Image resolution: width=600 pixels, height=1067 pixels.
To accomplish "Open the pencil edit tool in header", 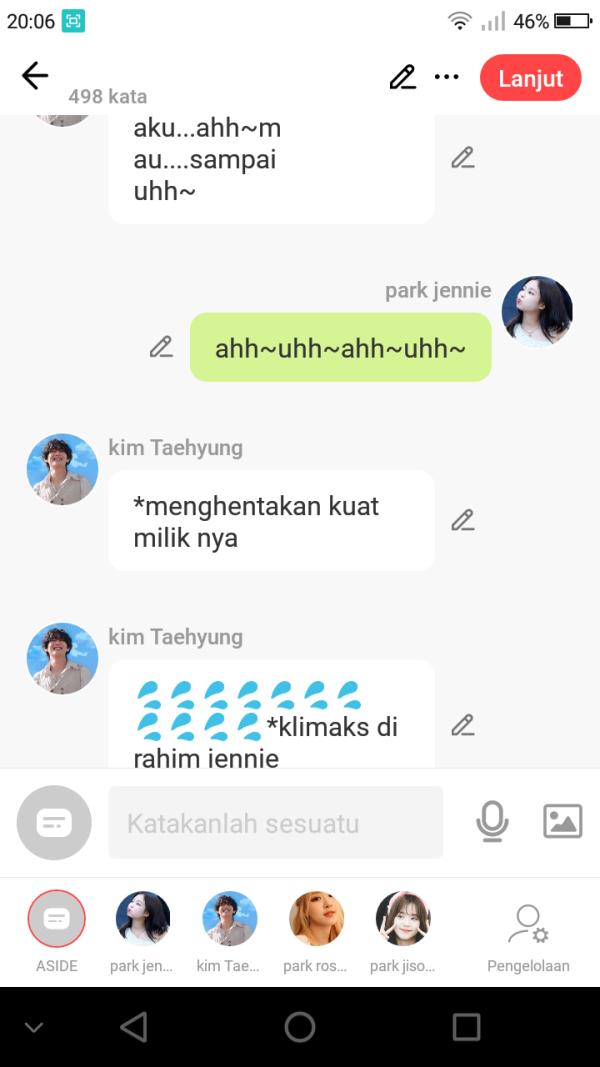I will point(402,77).
